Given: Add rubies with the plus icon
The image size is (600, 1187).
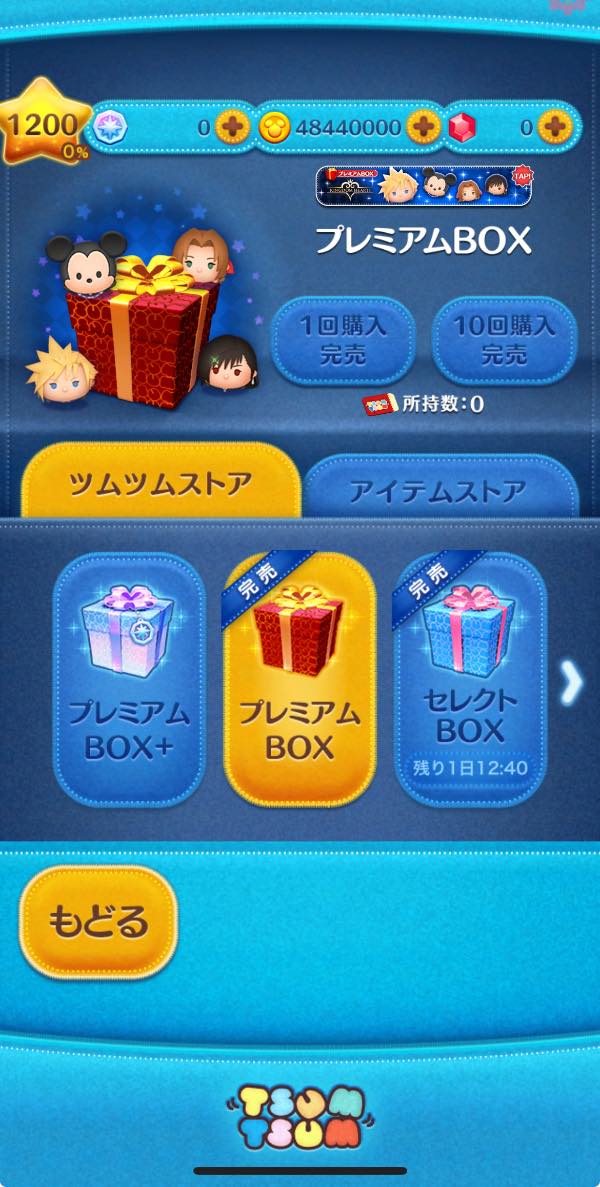Looking at the screenshot, I should point(553,127).
